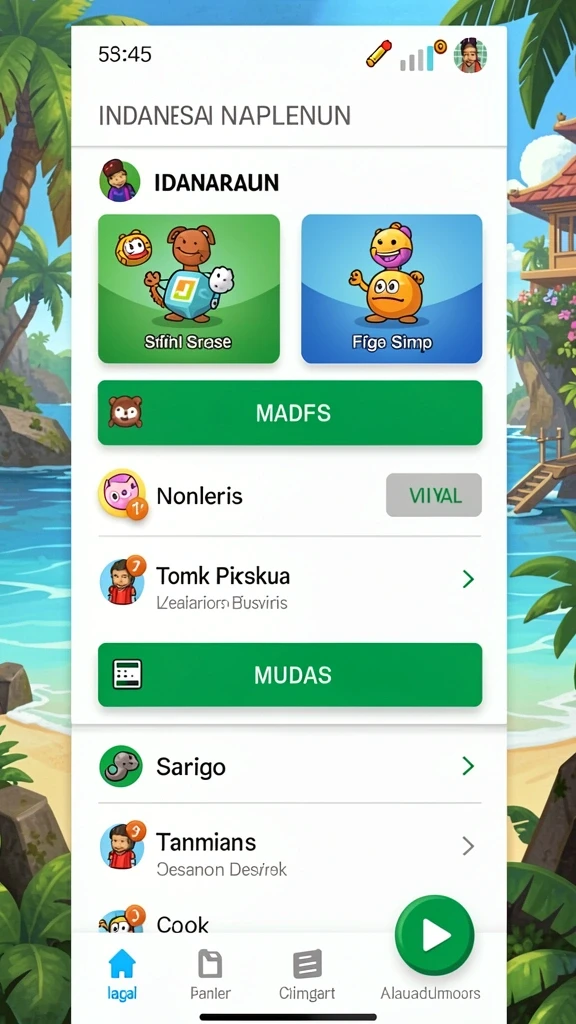Screen dimensions: 576x1024
Task: Switch to the Ciimgart tab
Action: click(x=307, y=974)
